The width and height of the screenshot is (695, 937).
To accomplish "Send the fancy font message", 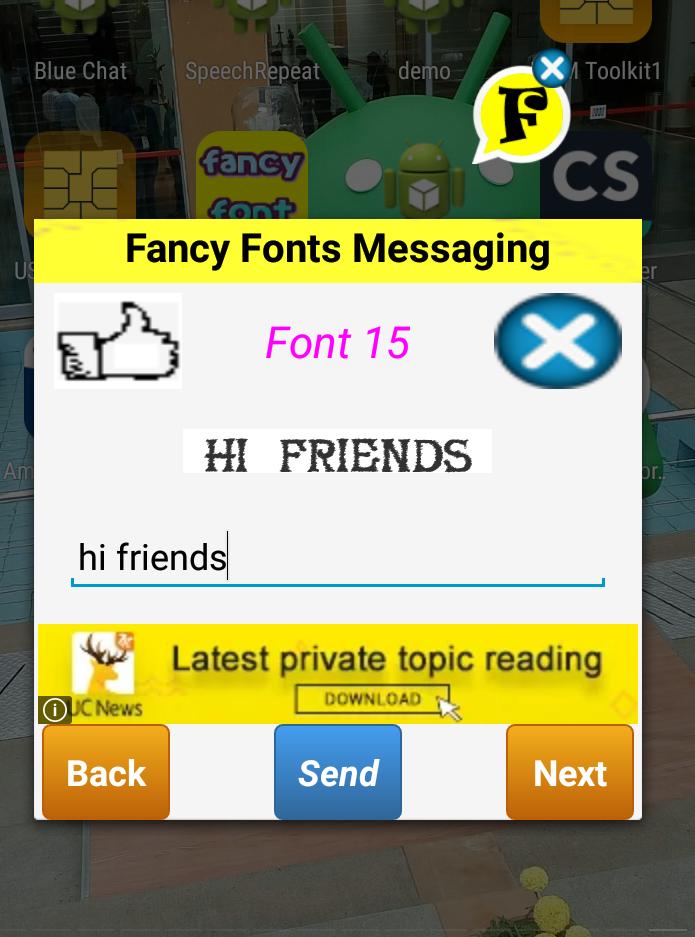I will pyautogui.click(x=338, y=772).
